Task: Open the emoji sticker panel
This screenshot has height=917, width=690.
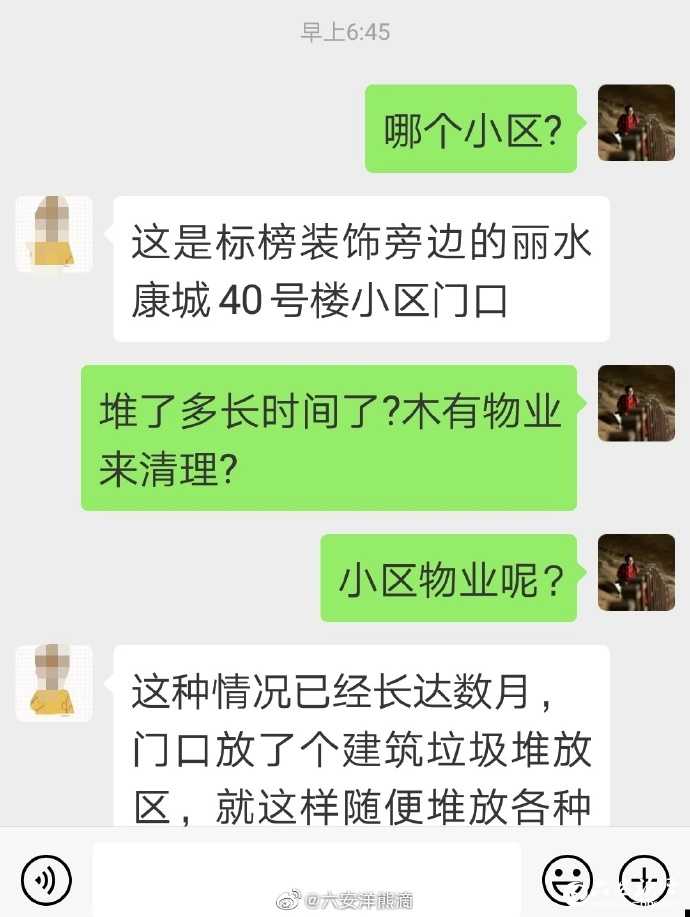Action: (567, 881)
